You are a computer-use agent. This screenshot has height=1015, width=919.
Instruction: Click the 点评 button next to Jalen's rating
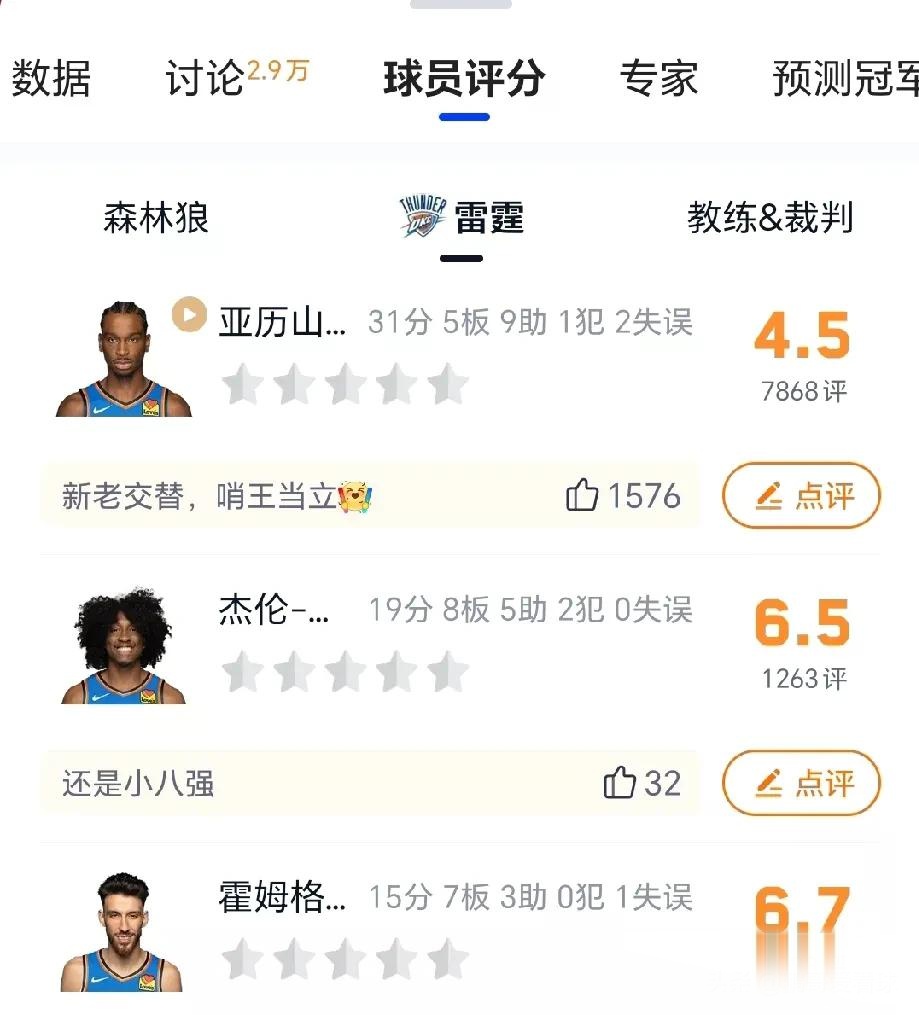pos(801,783)
